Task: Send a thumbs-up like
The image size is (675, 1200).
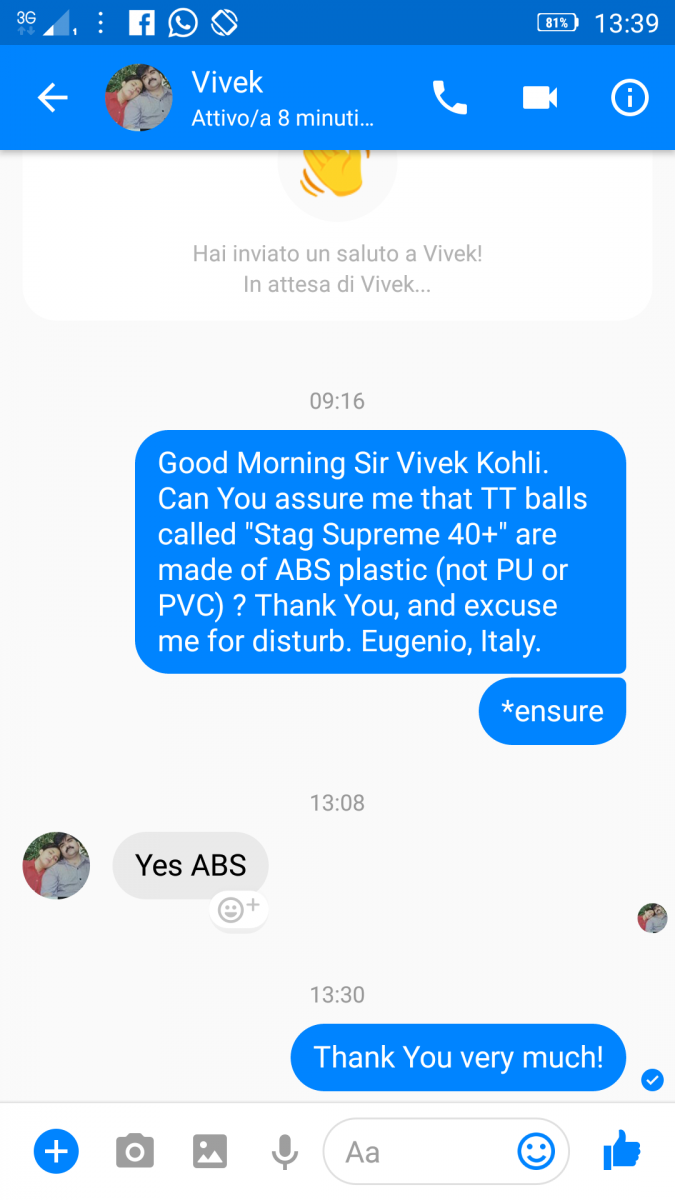Action: (622, 1152)
